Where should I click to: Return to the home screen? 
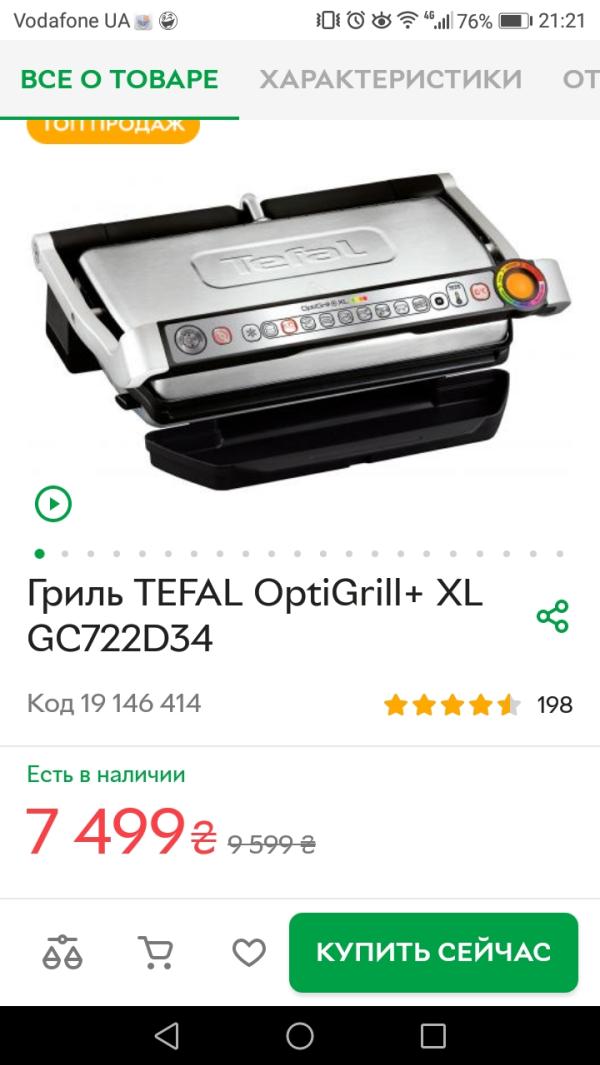[300, 1035]
